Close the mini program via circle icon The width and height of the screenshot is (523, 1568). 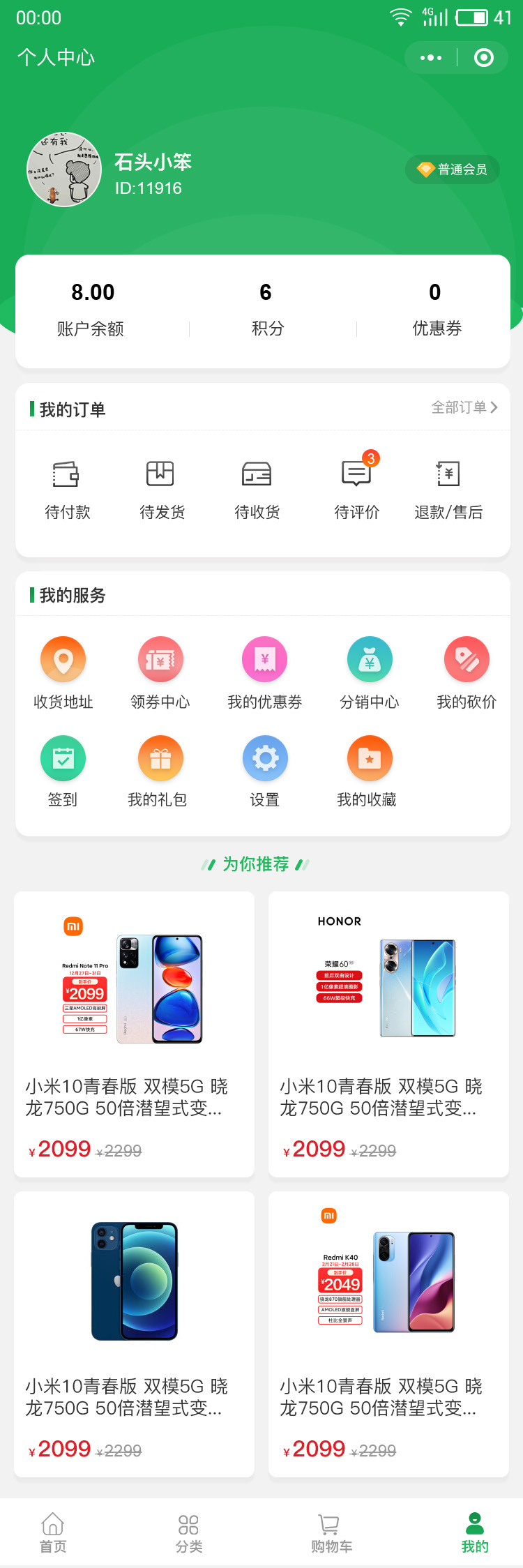pyautogui.click(x=483, y=58)
